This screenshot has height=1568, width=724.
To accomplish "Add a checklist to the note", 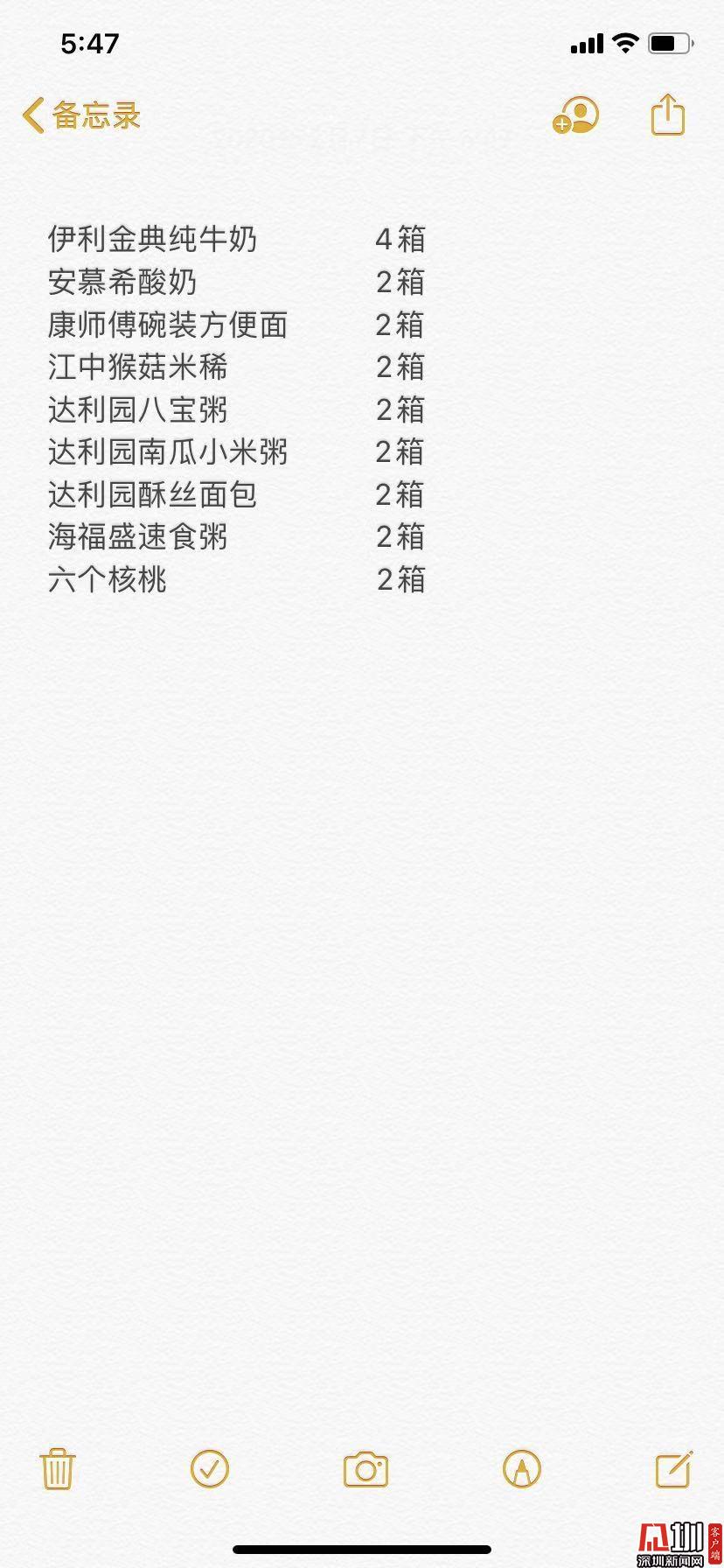I will click(x=210, y=1469).
